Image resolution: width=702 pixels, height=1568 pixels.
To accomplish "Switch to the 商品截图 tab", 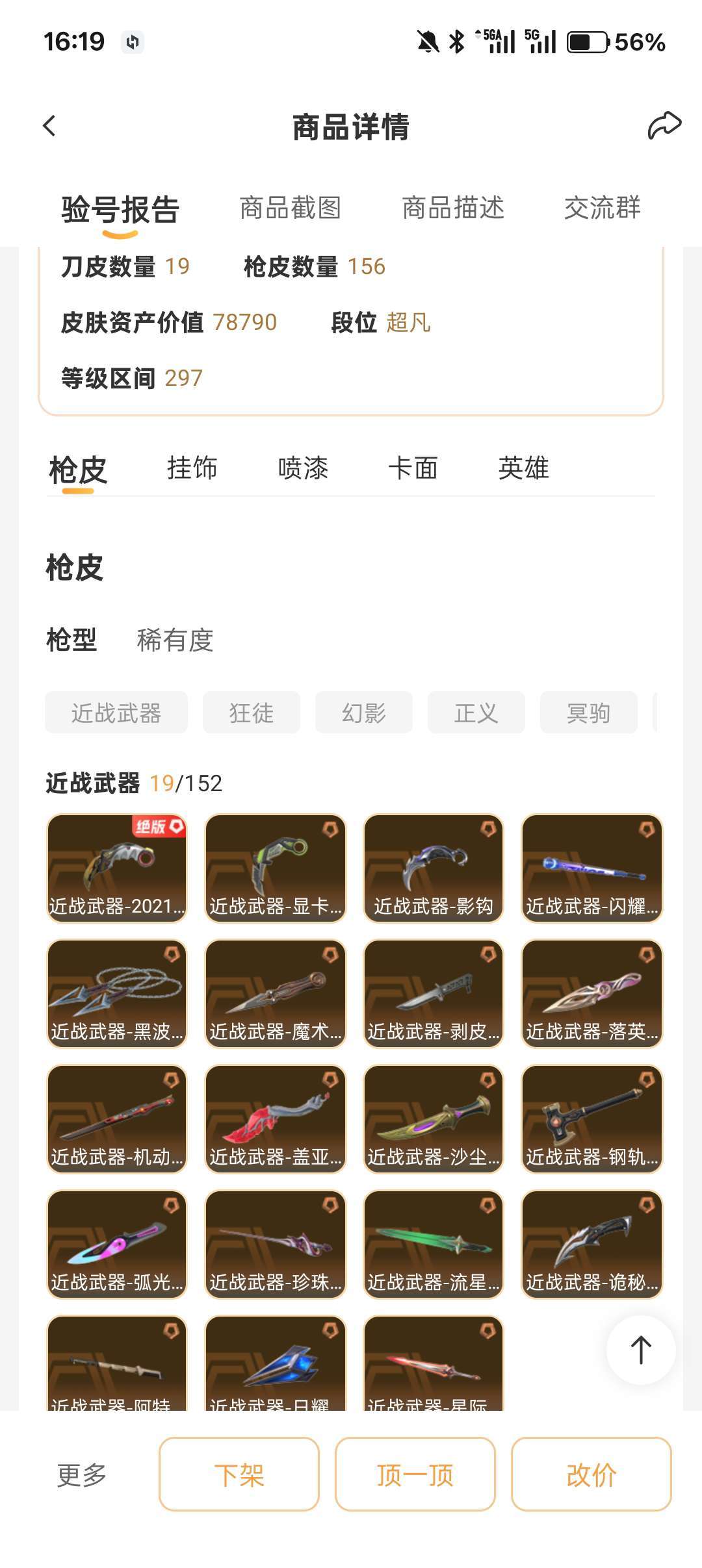I will [290, 209].
